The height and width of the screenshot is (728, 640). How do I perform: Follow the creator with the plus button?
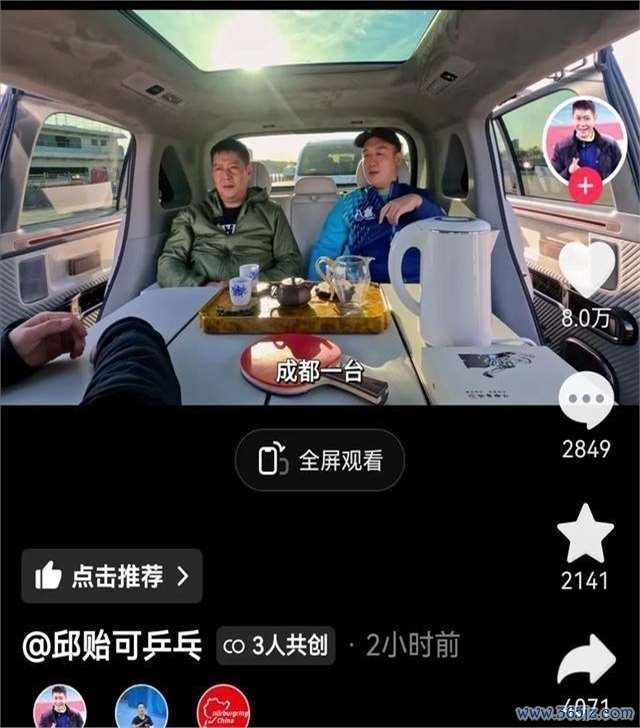(x=585, y=186)
